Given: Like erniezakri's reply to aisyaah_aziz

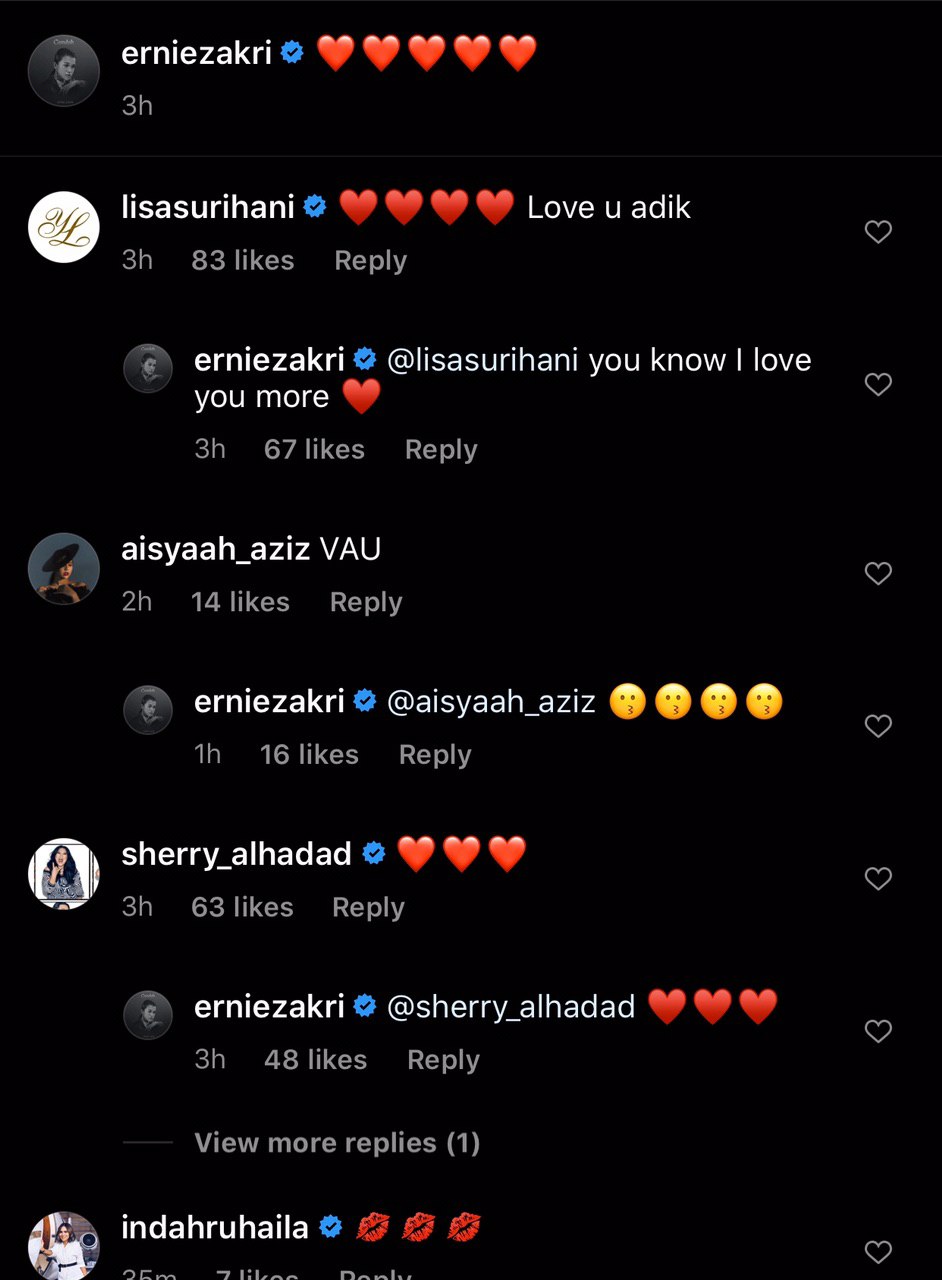Looking at the screenshot, I should coord(877,726).
